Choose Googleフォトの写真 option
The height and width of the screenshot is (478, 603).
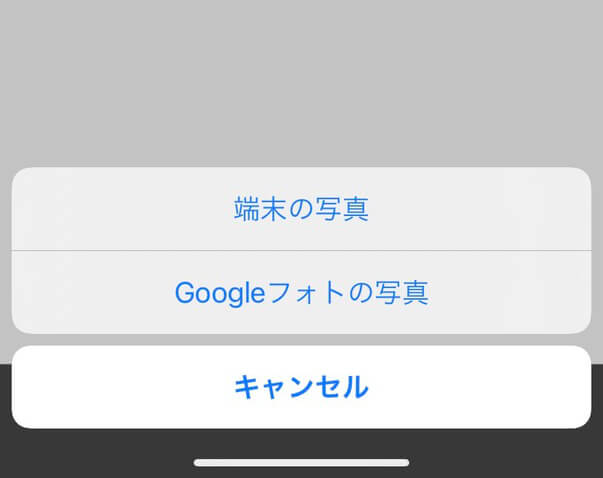coord(301,292)
